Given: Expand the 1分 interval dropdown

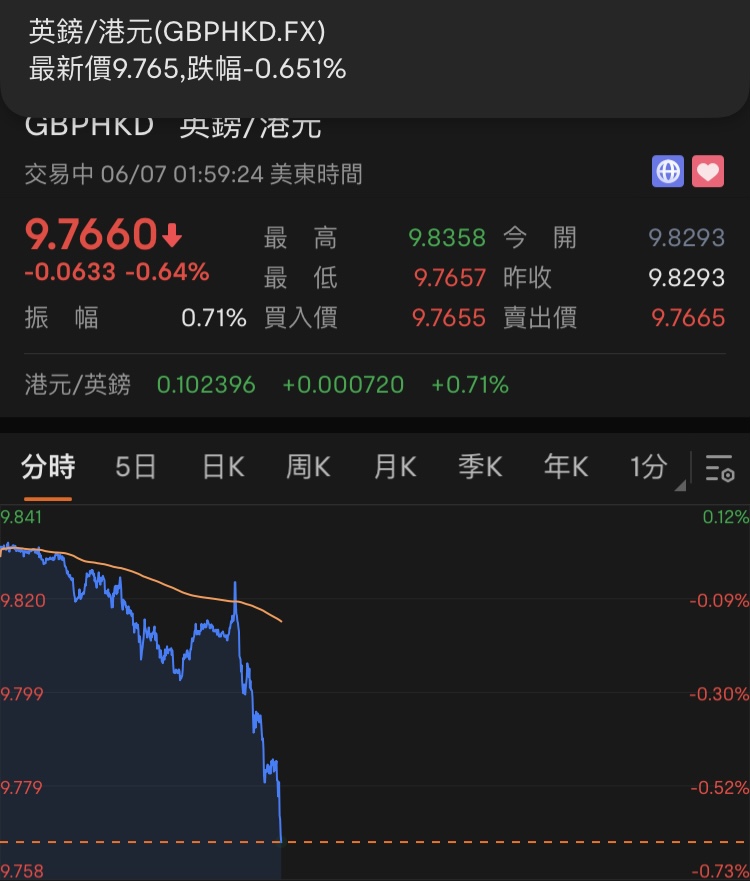Looking at the screenshot, I should pyautogui.click(x=652, y=466).
